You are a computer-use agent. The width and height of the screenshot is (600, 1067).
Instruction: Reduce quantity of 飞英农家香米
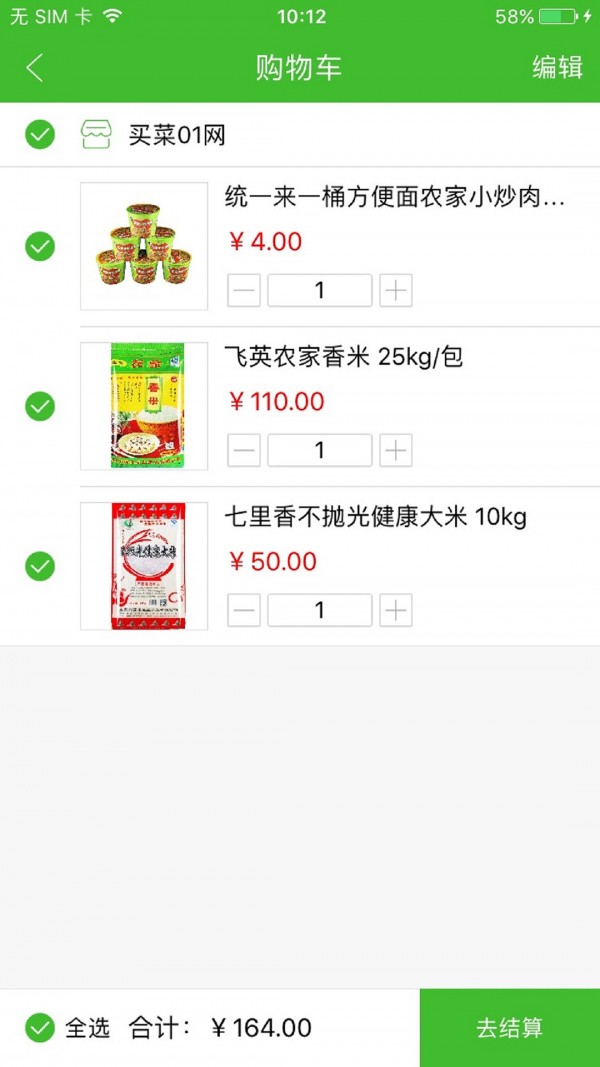pos(244,451)
